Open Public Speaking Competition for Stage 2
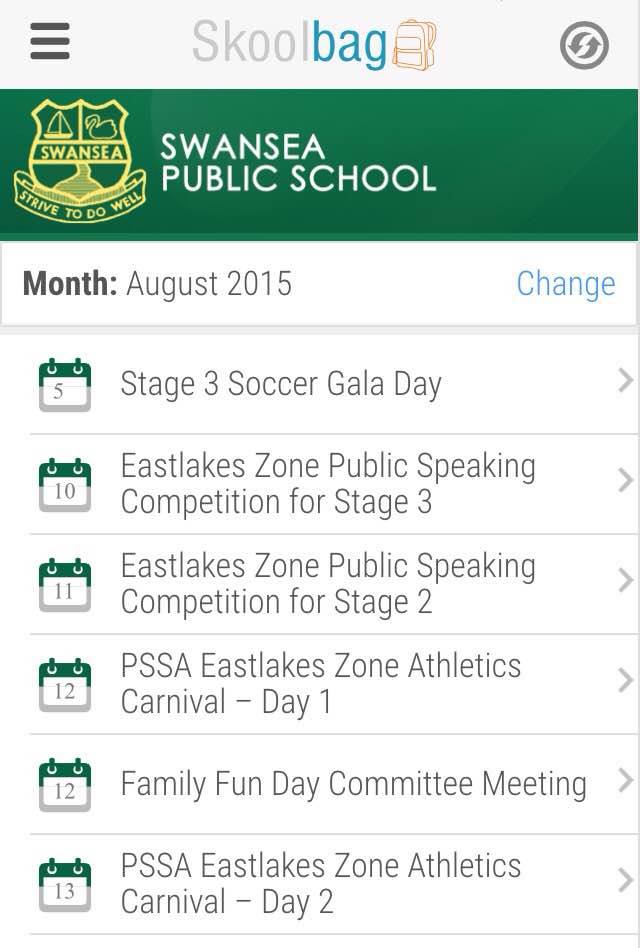Image resolution: width=640 pixels, height=948 pixels. pyautogui.click(x=334, y=585)
